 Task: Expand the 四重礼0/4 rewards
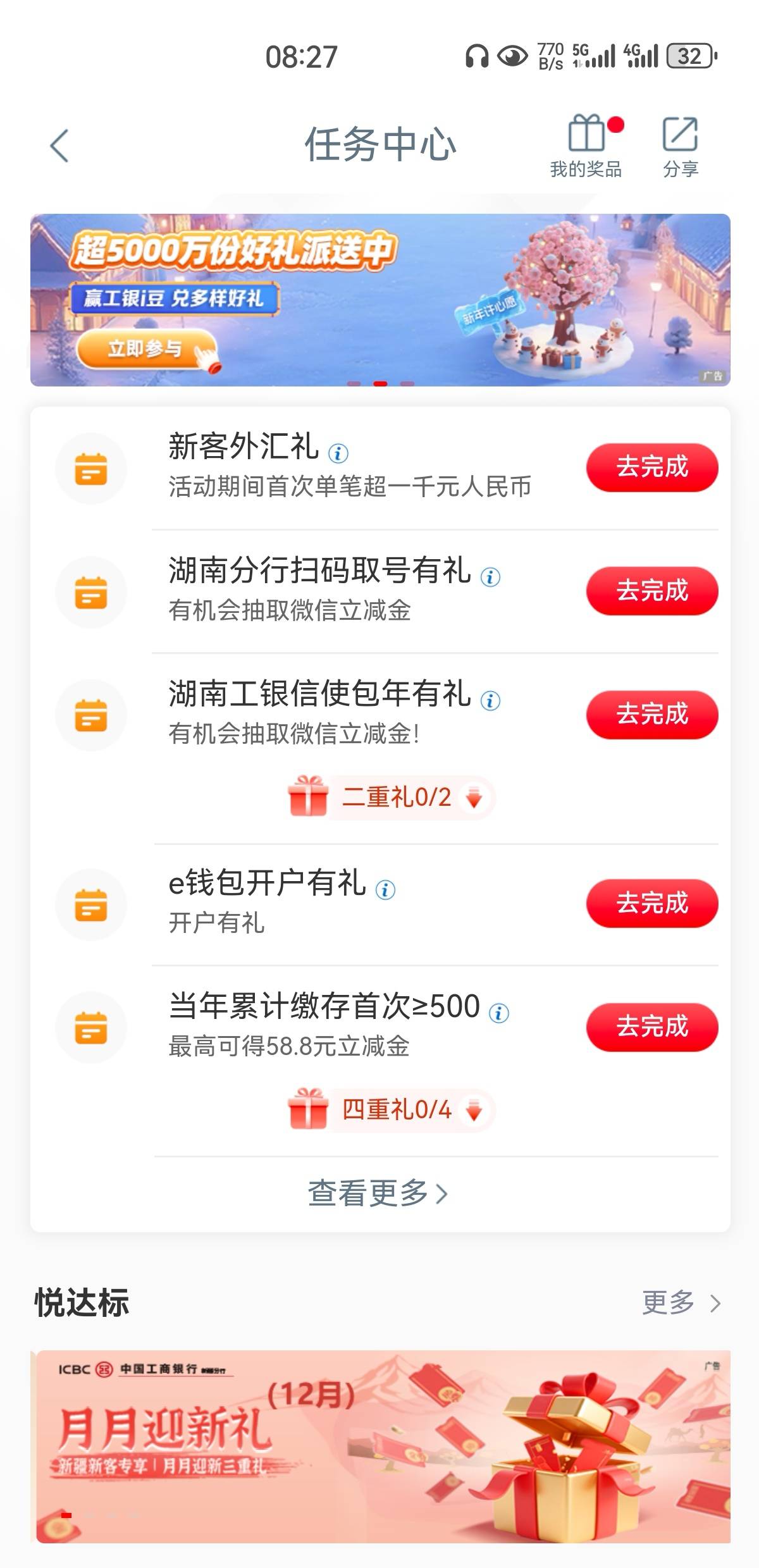click(x=392, y=1110)
